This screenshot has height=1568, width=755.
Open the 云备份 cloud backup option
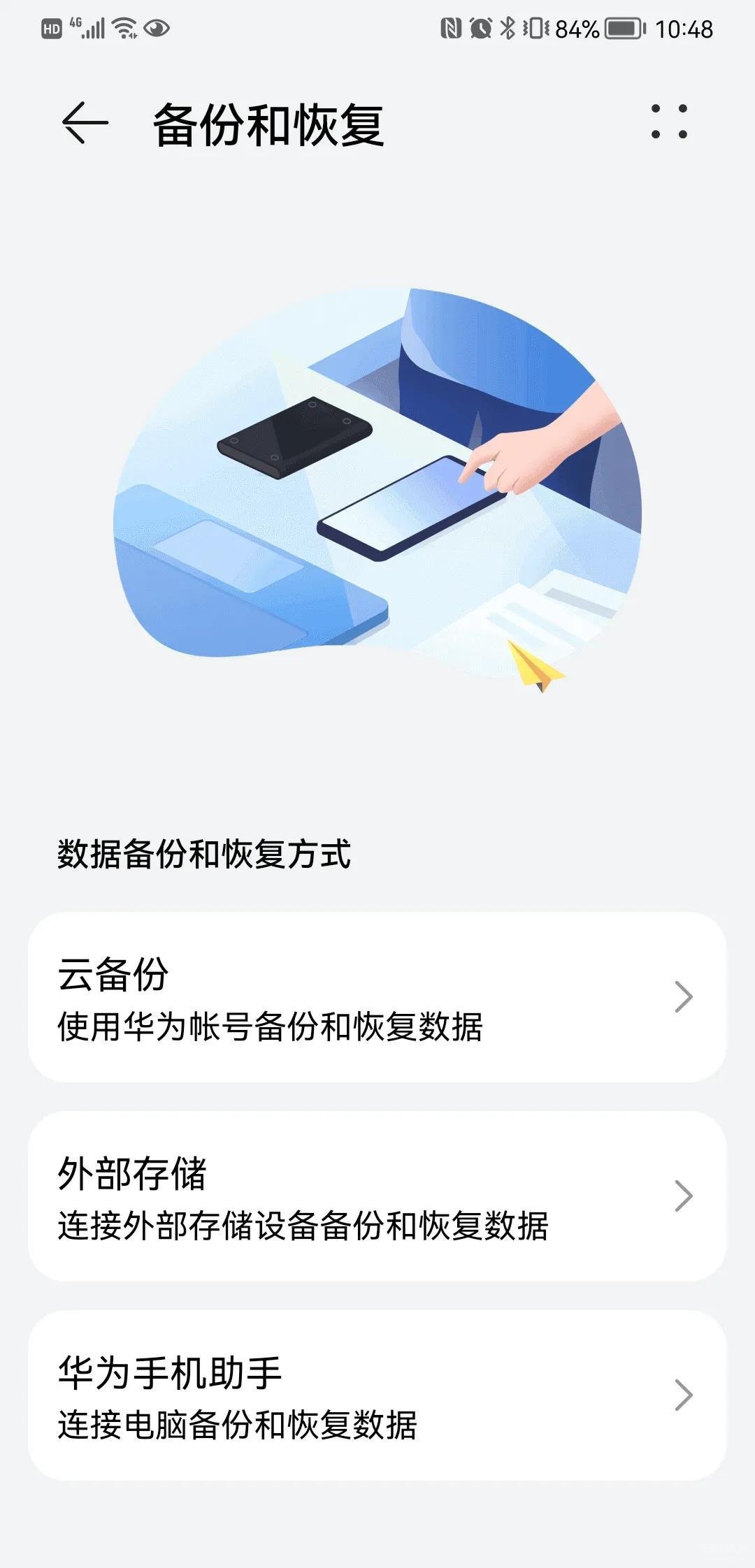(x=377, y=997)
